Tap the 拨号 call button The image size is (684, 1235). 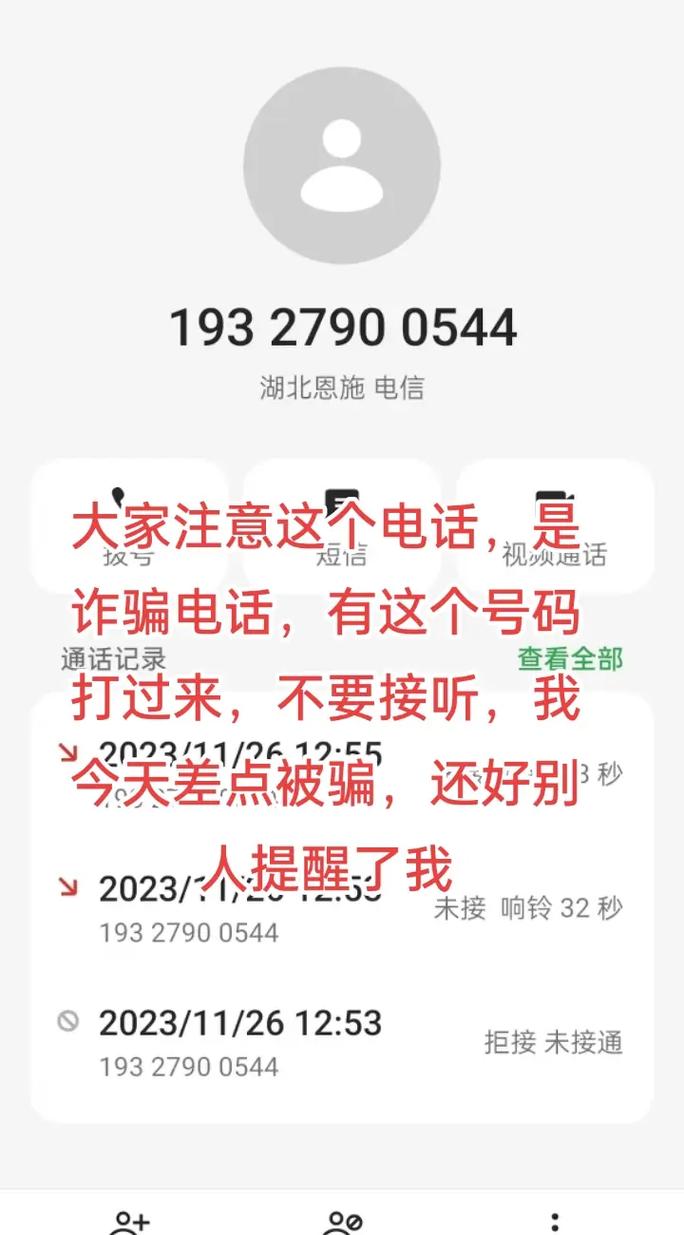(x=130, y=526)
